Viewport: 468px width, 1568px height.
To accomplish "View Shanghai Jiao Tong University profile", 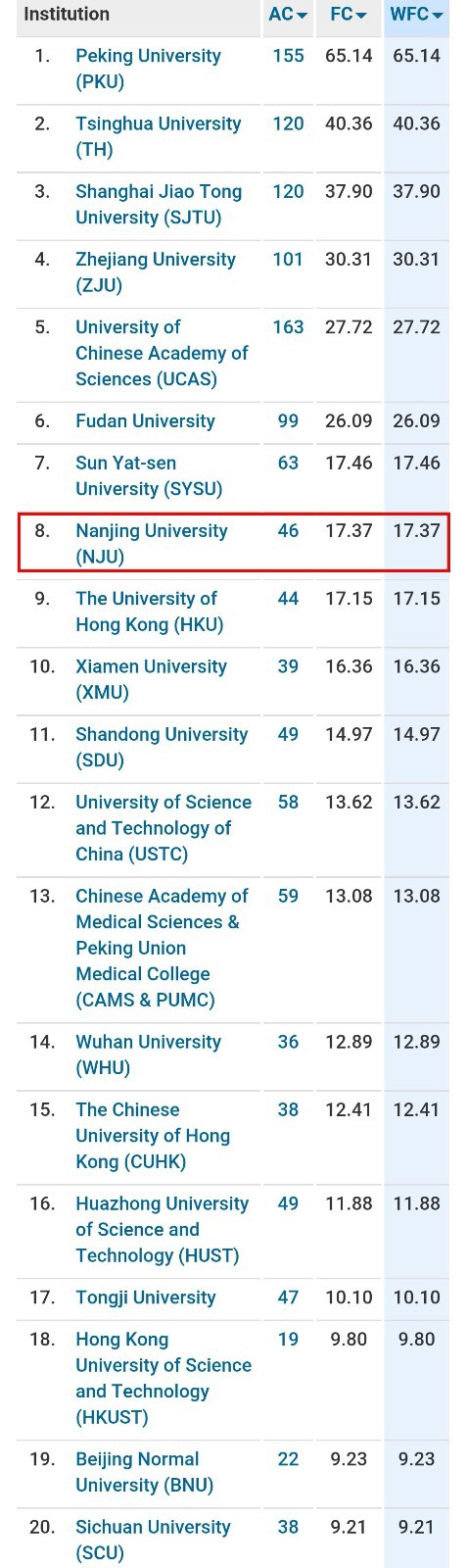I will (x=159, y=204).
